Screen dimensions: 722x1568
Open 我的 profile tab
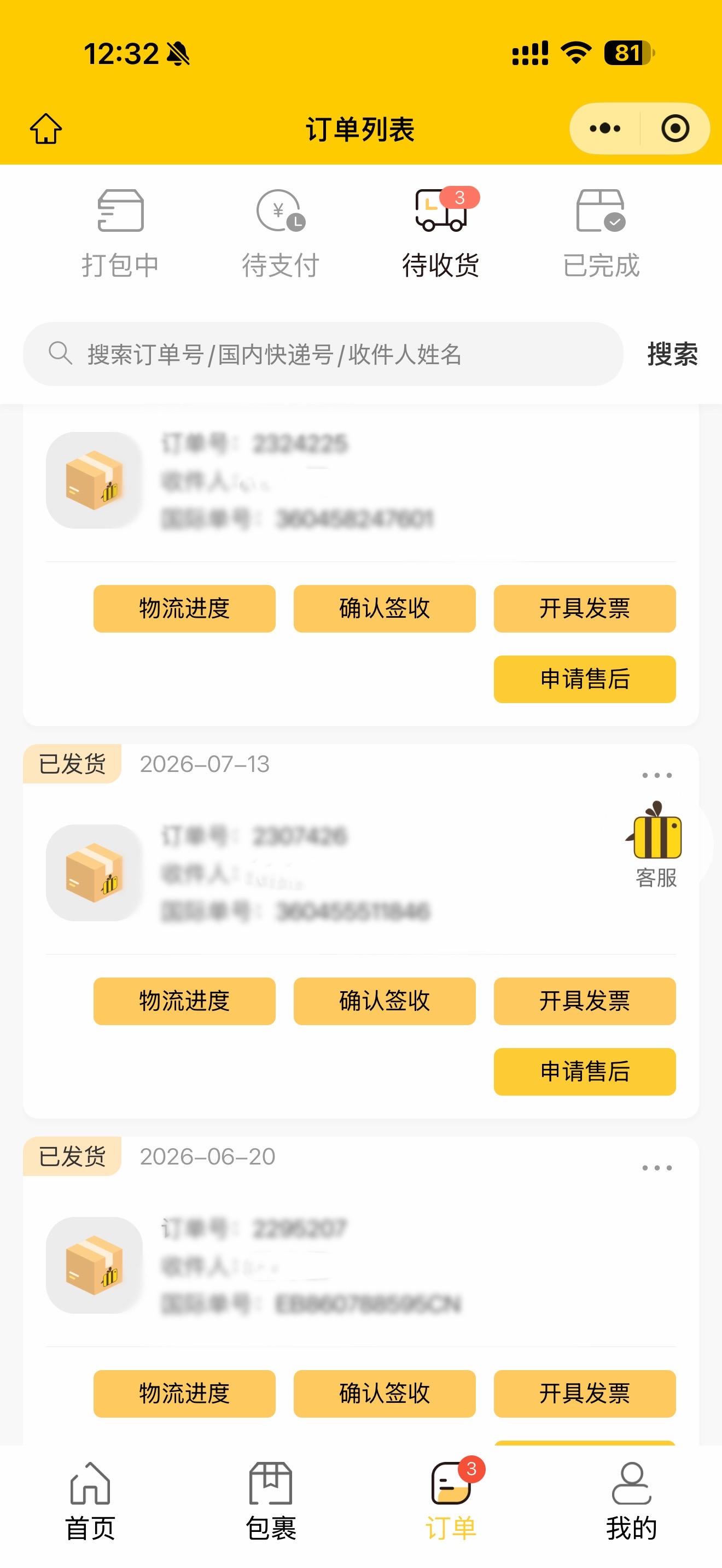[631, 1501]
